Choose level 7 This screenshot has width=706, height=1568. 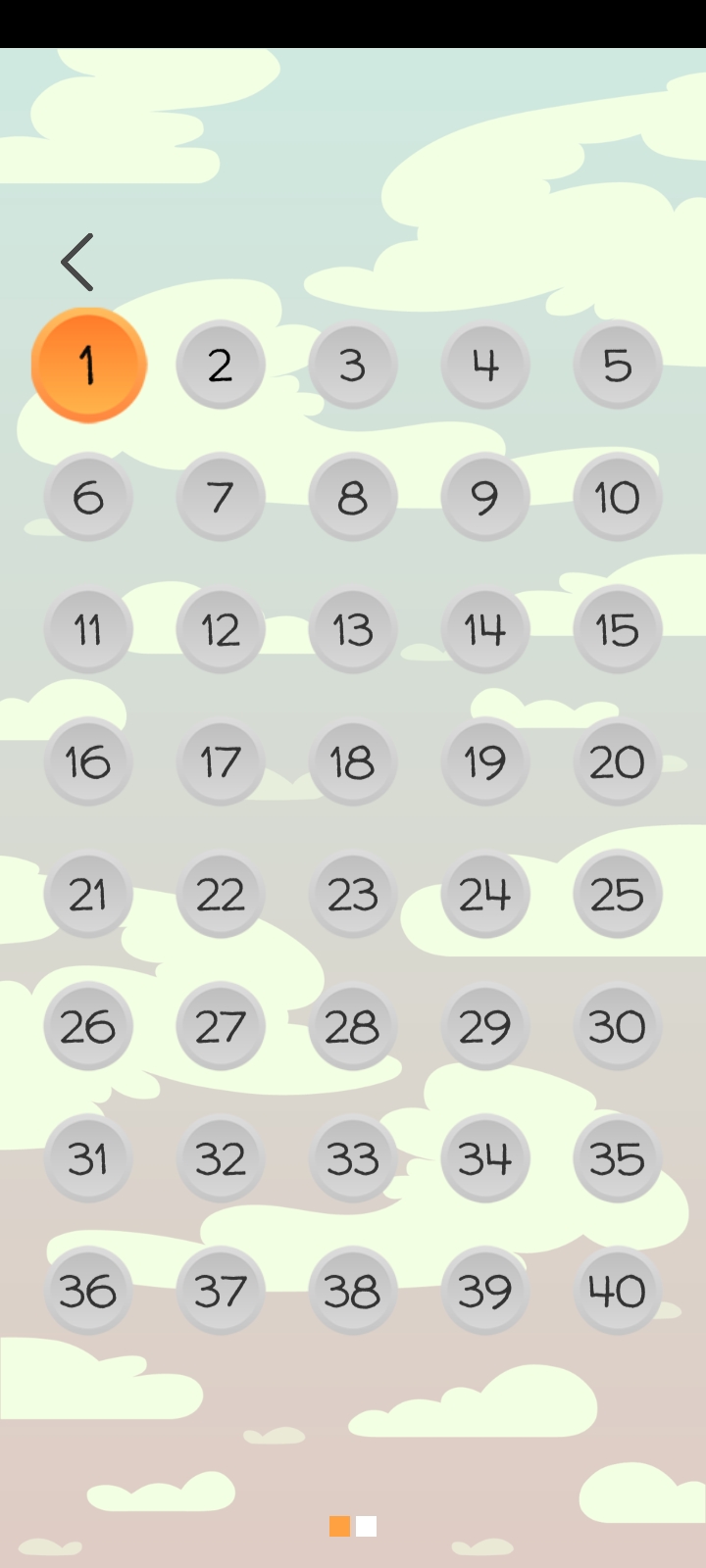click(221, 497)
